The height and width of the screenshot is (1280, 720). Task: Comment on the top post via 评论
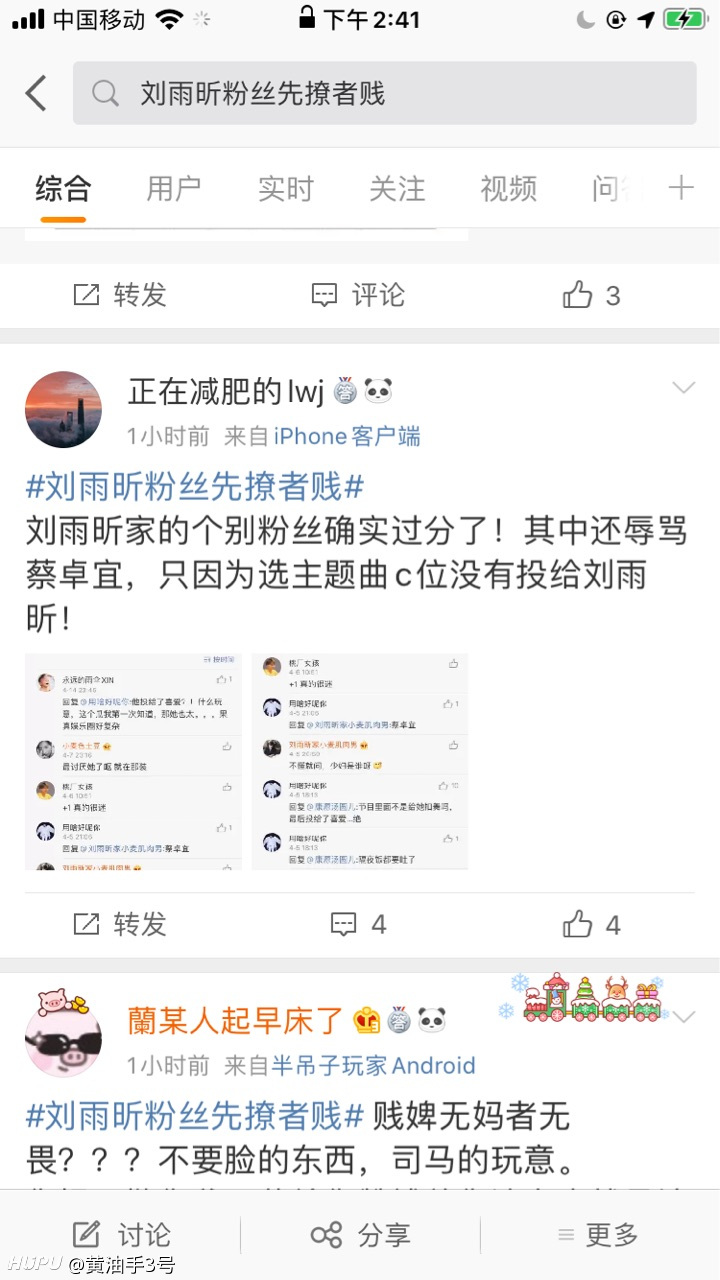(x=358, y=295)
